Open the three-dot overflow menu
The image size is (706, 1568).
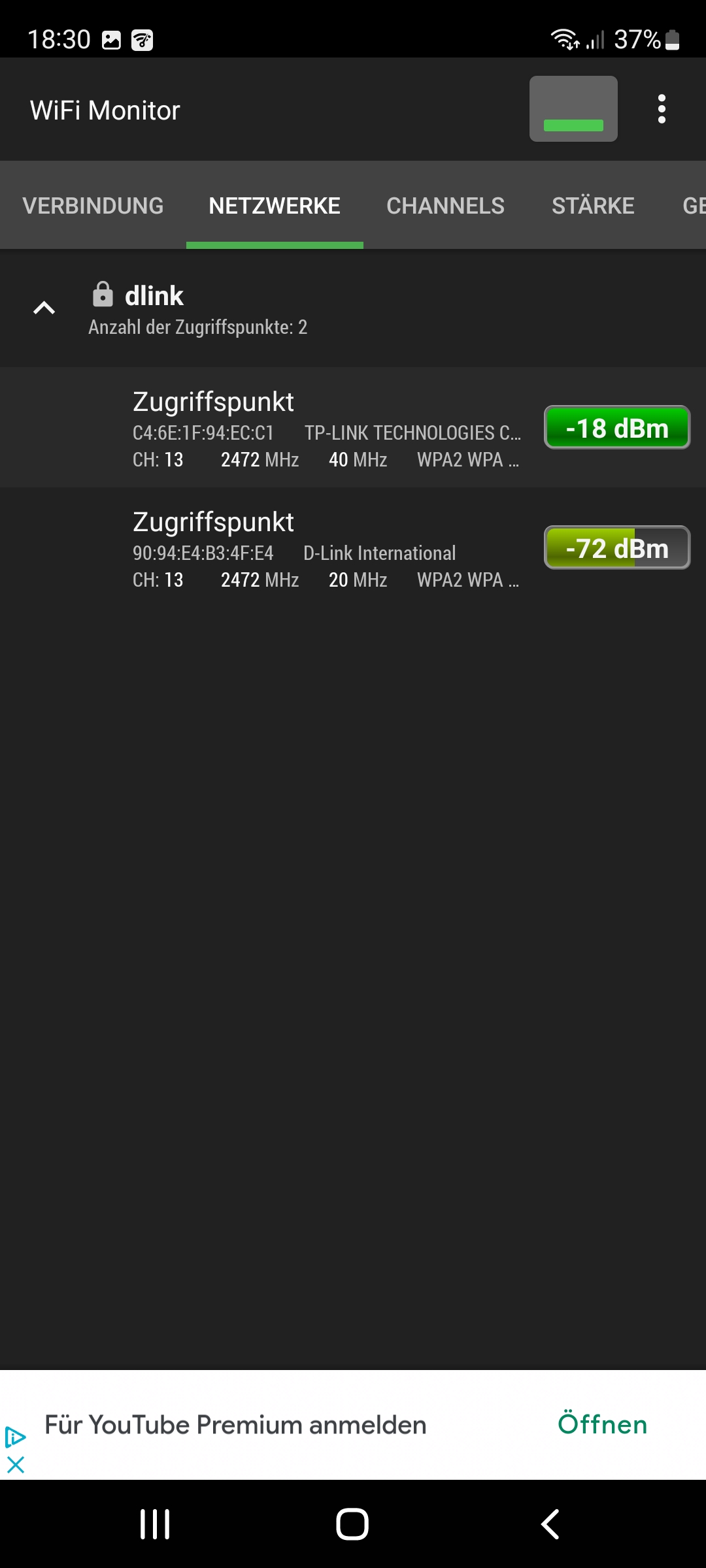click(x=662, y=109)
